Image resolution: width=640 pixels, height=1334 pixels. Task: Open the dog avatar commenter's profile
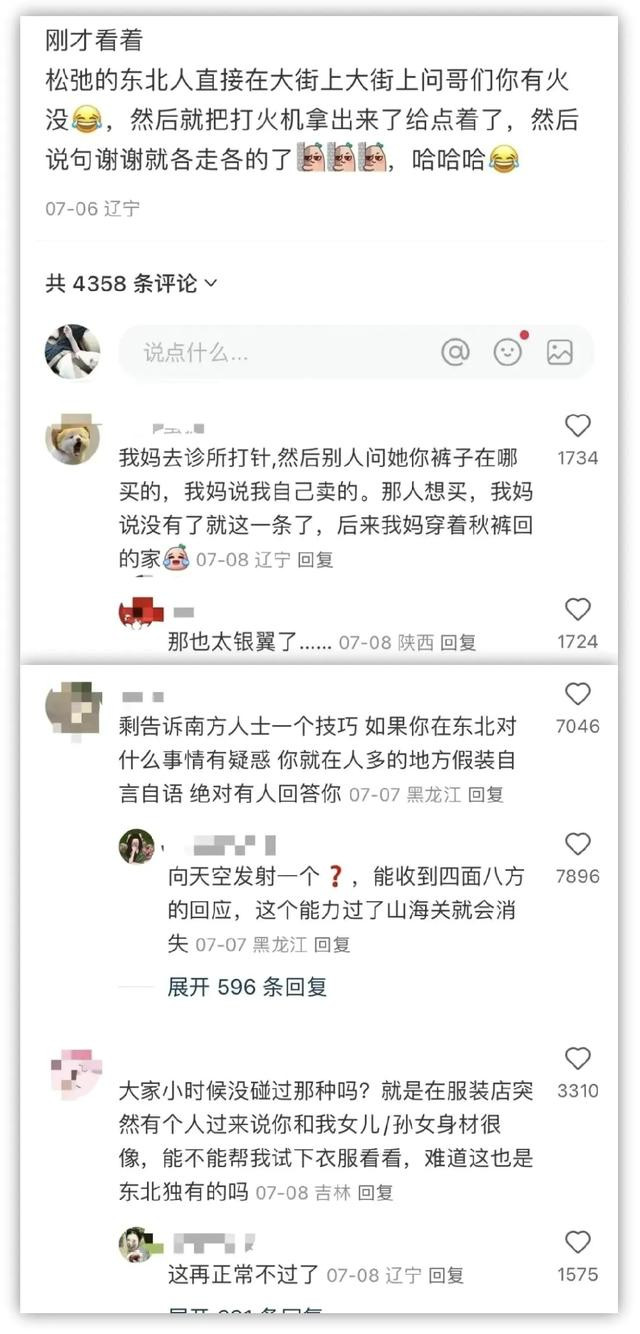[72, 438]
